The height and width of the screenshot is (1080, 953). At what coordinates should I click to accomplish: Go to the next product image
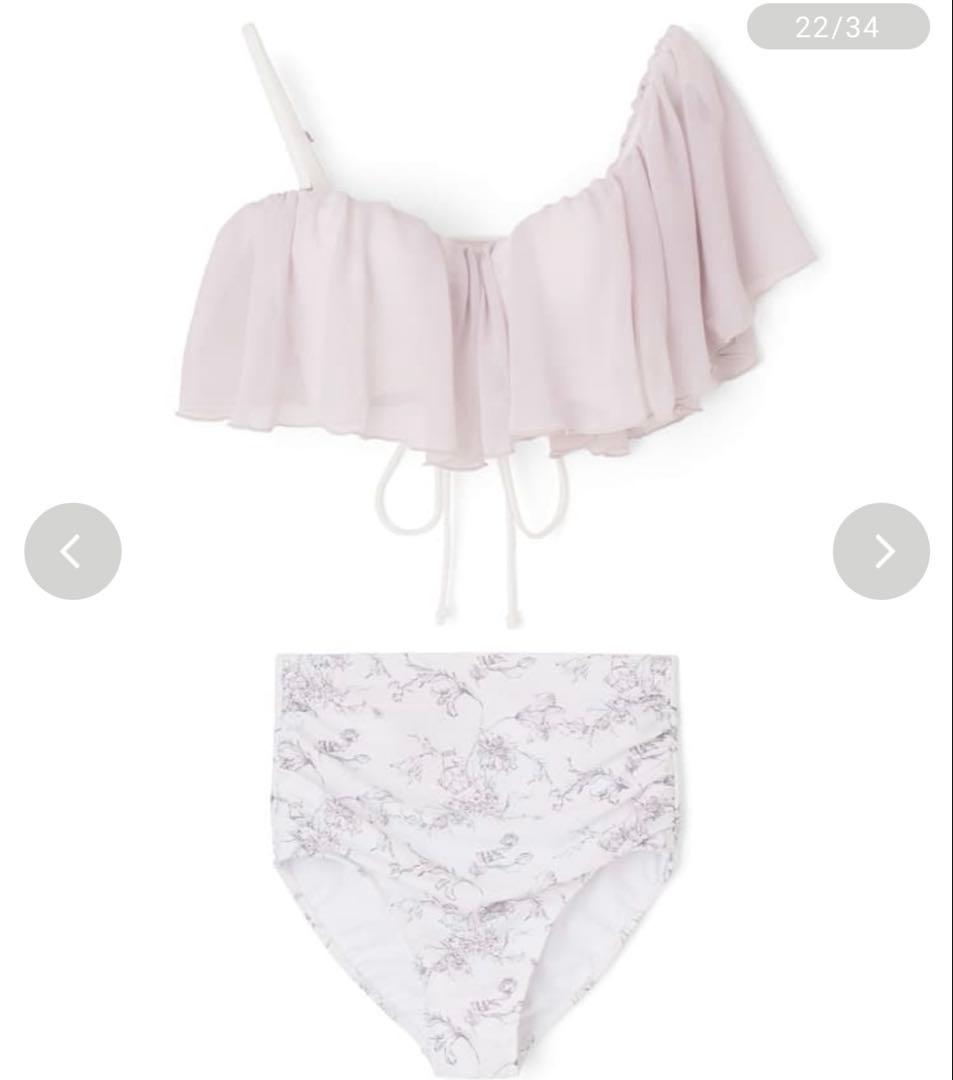[x=881, y=551]
